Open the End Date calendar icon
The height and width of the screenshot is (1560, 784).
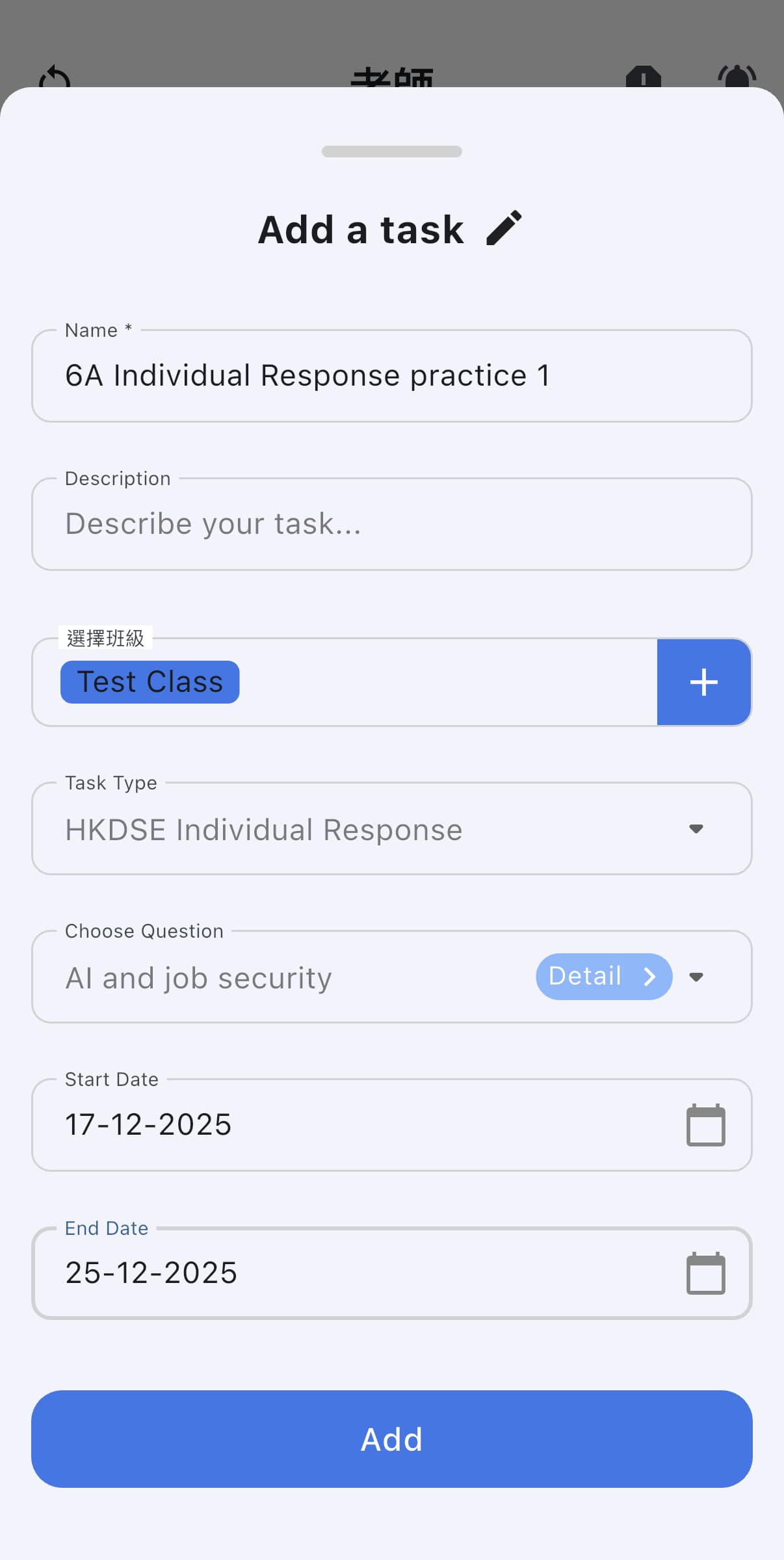(705, 1273)
